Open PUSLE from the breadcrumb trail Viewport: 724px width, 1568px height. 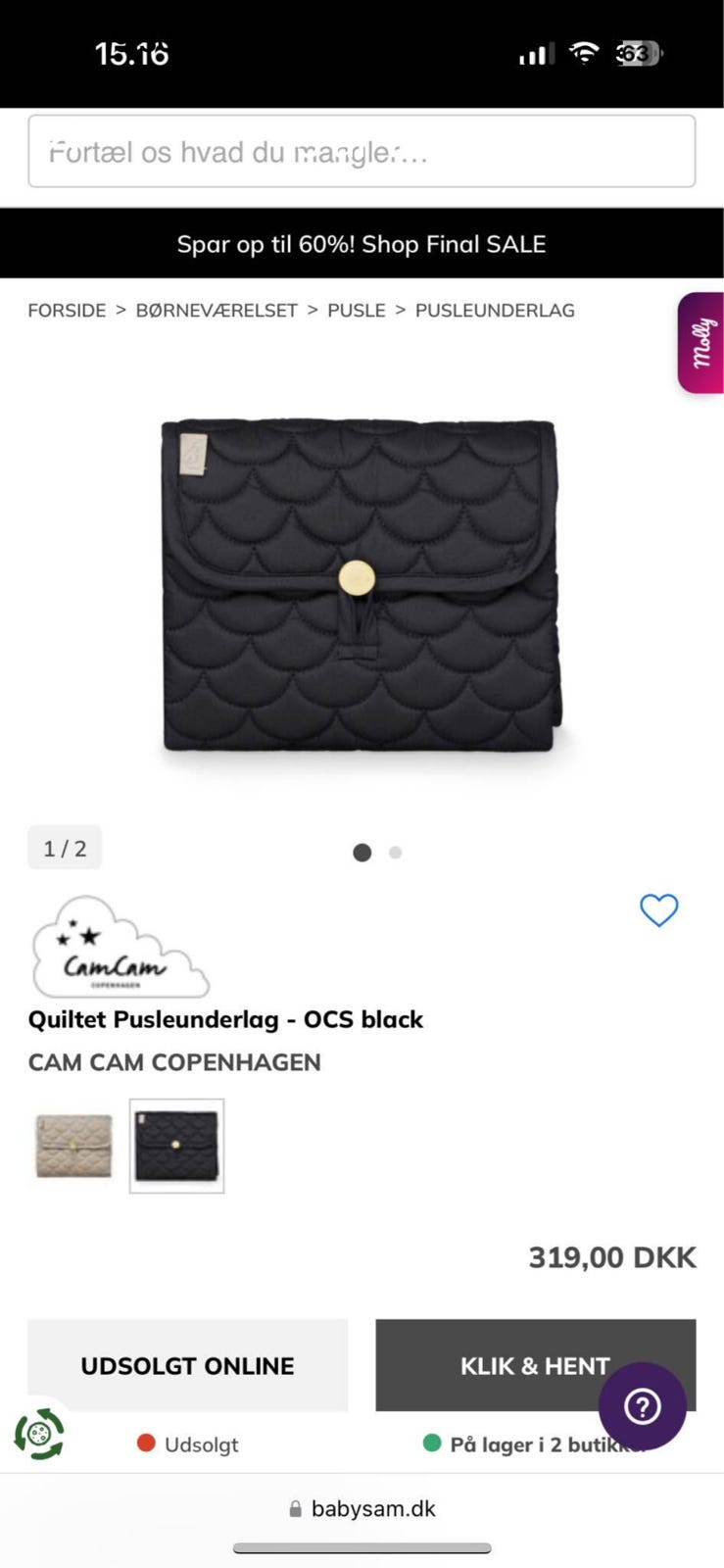pyautogui.click(x=356, y=310)
